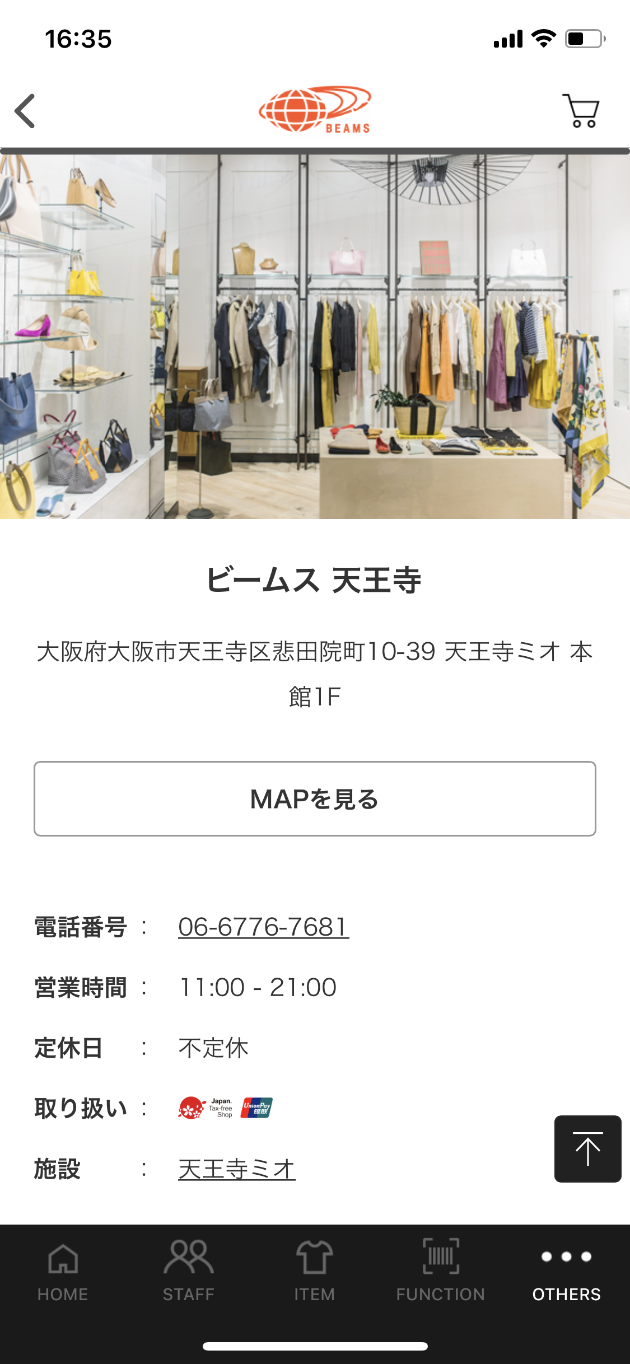Open the OTHERS tab
630x1364 pixels.
pos(566,1271)
